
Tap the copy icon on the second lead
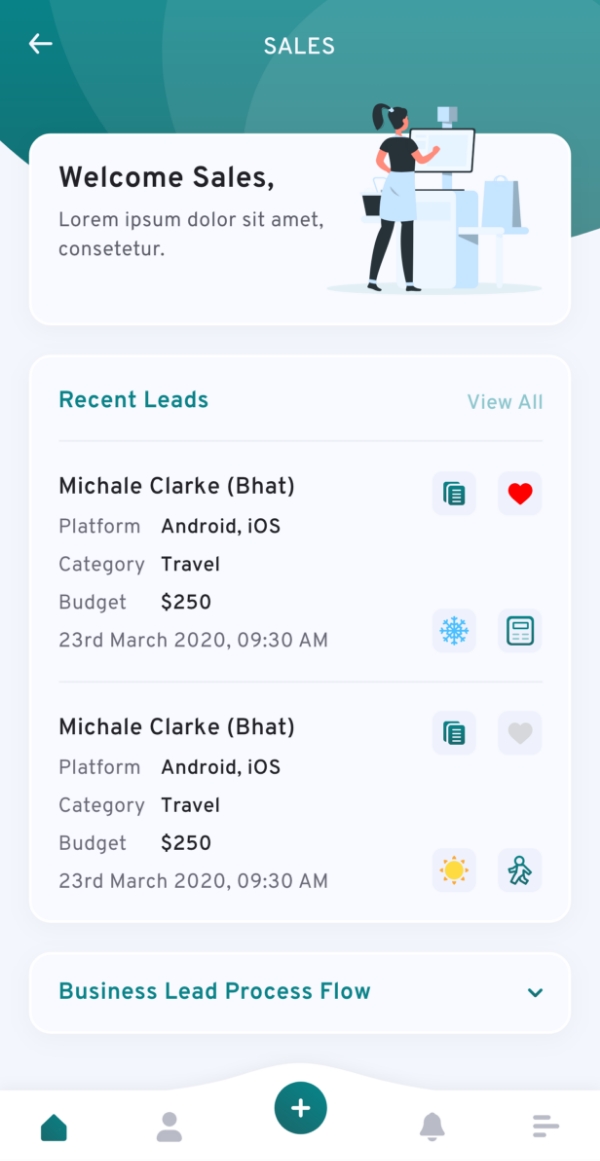pyautogui.click(x=454, y=733)
